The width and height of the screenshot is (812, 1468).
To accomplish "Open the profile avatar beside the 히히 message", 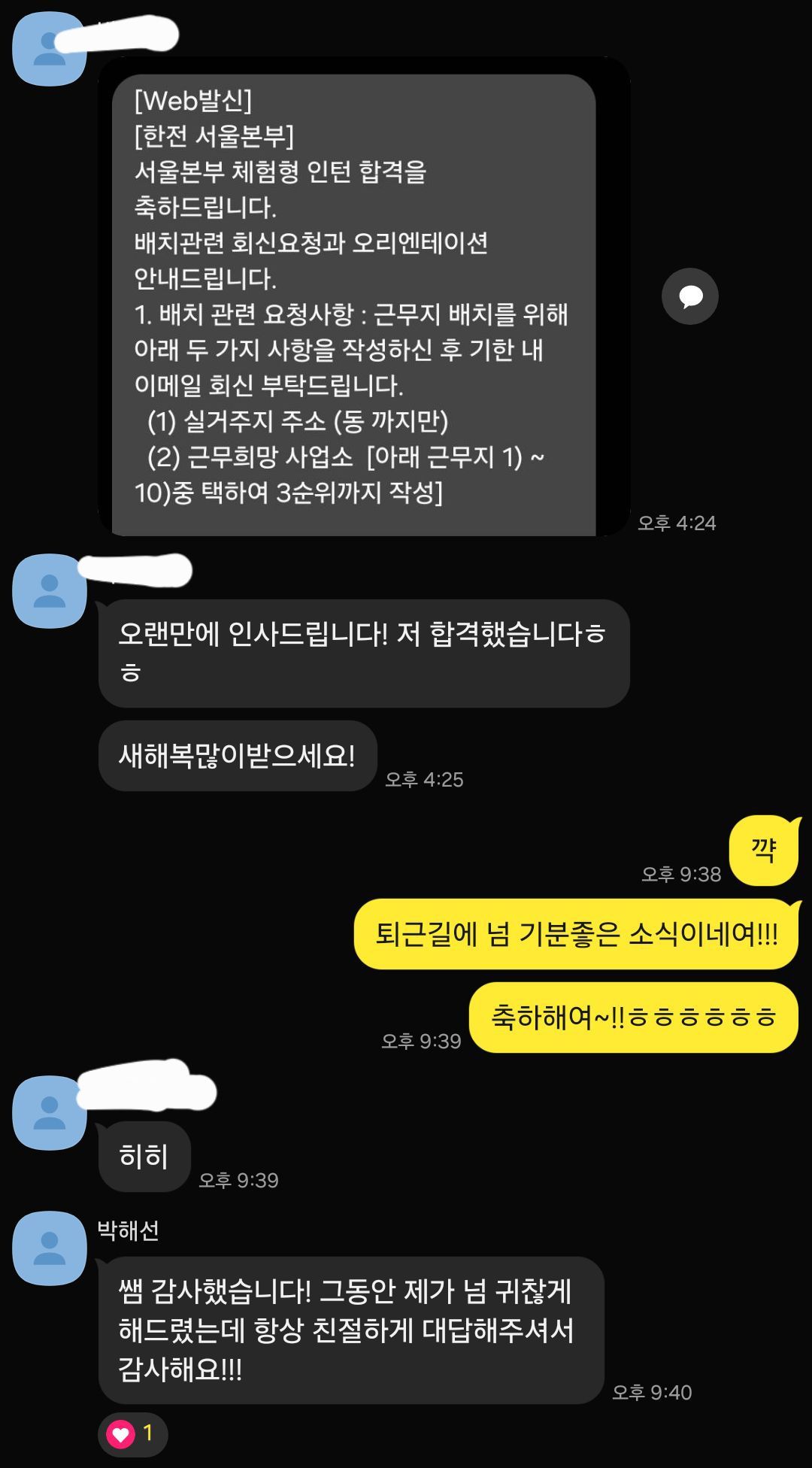I will click(50, 1113).
